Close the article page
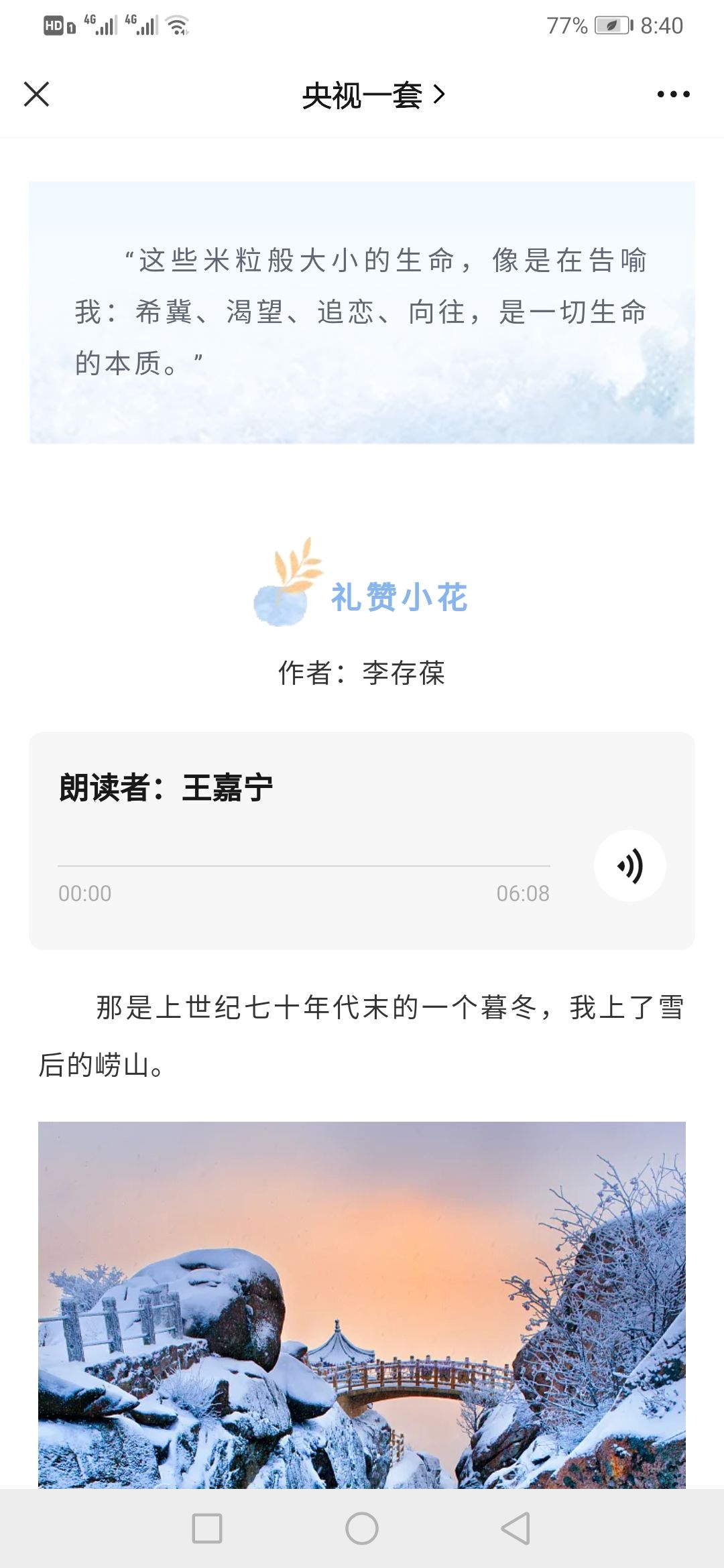The height and width of the screenshot is (1568, 724). click(x=37, y=94)
